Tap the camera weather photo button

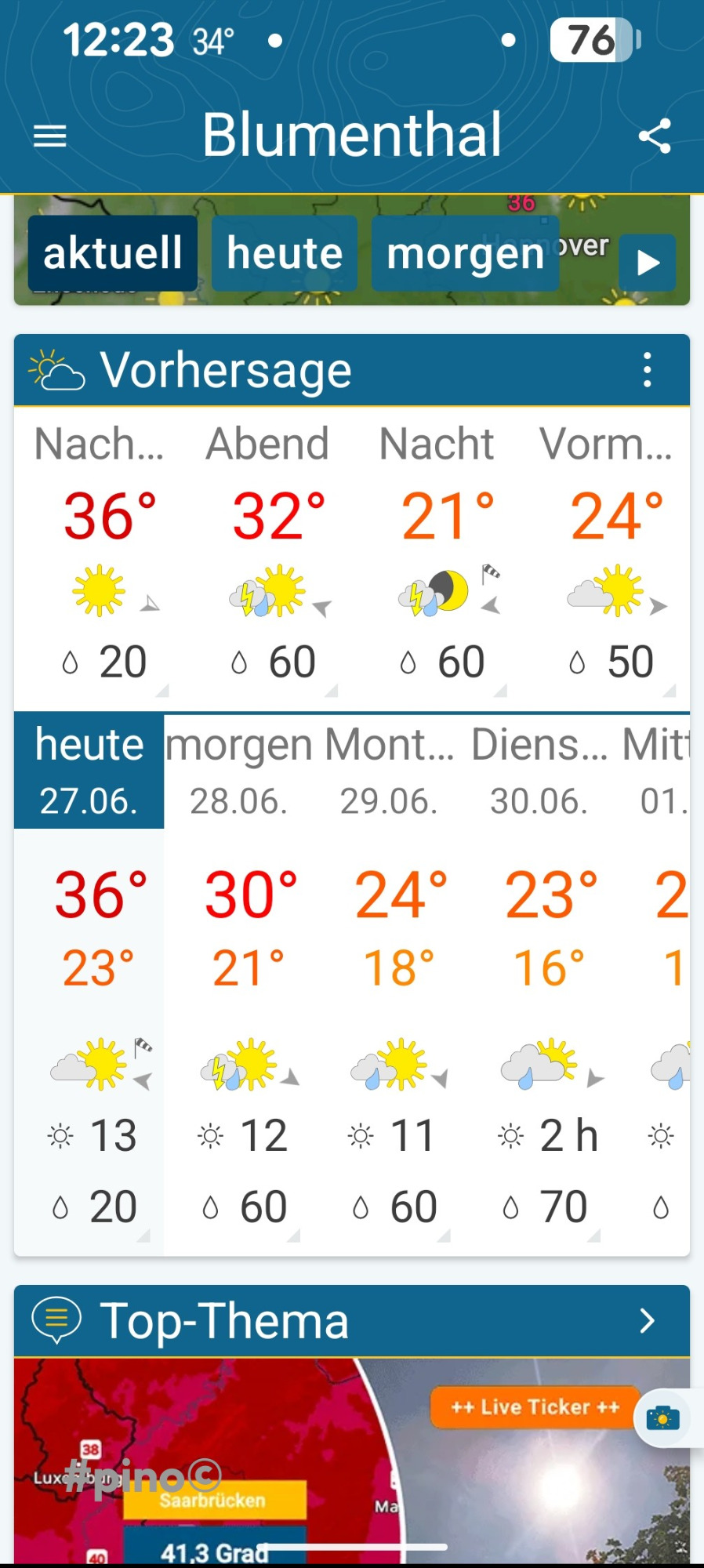coord(662,1418)
